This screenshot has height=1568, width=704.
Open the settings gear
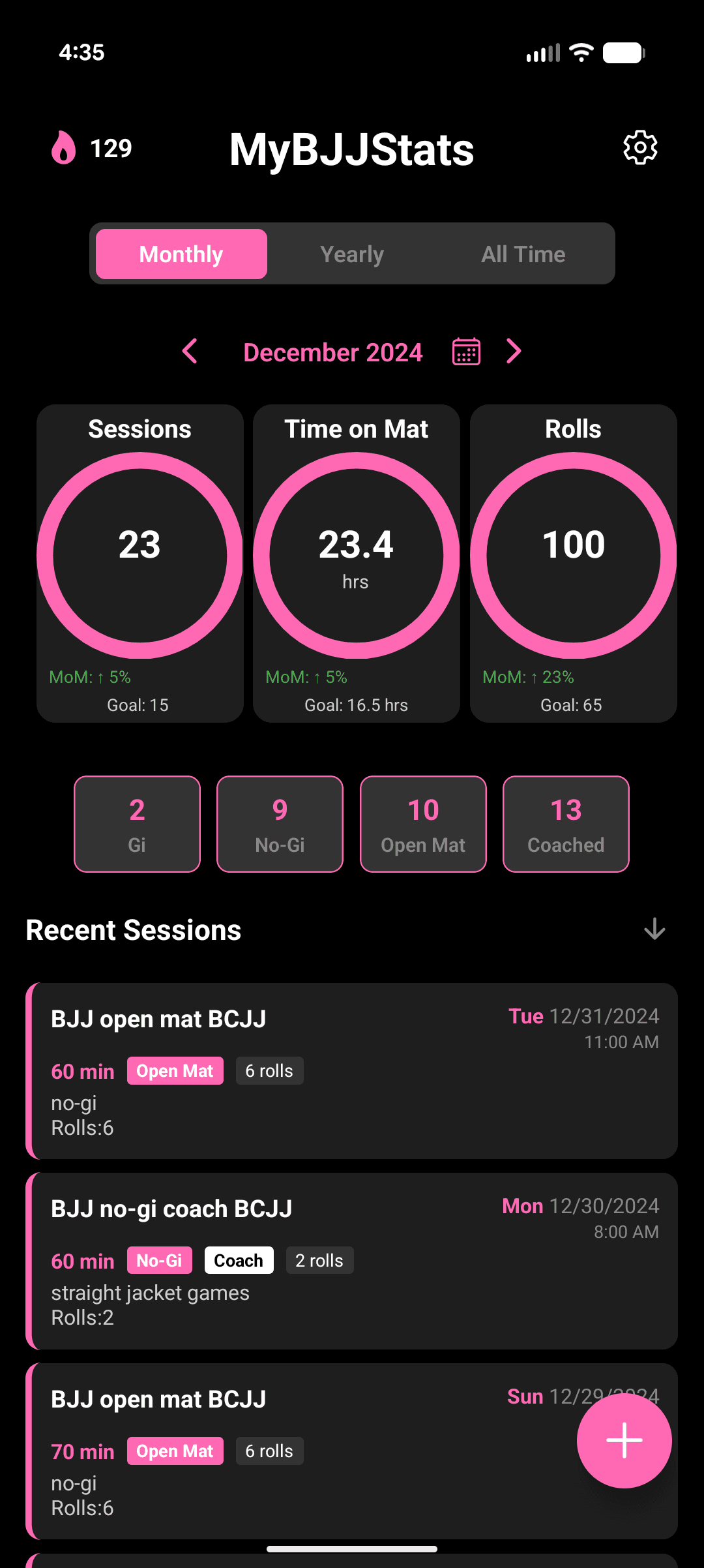(640, 148)
